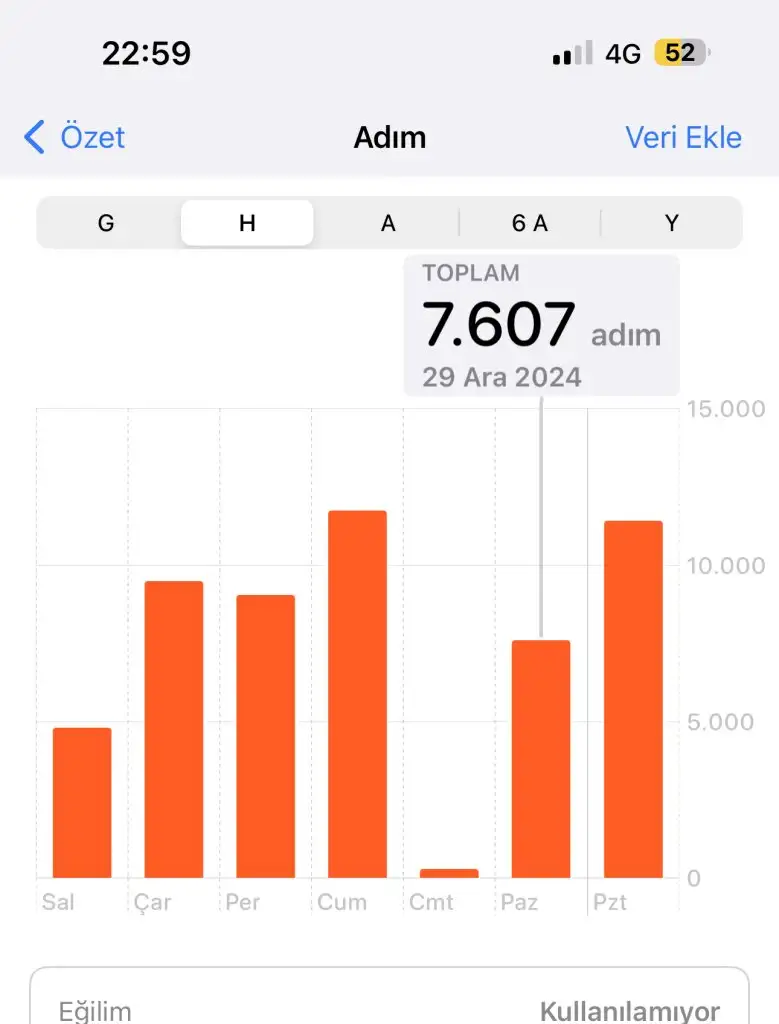Select the Sal bar in the chart
The image size is (779, 1024).
(x=82, y=802)
